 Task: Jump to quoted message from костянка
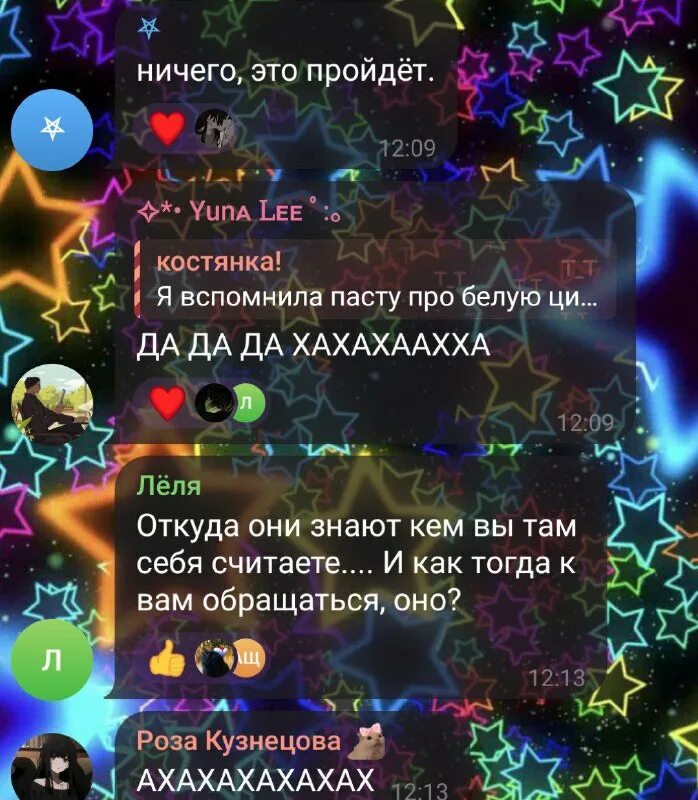(x=375, y=281)
